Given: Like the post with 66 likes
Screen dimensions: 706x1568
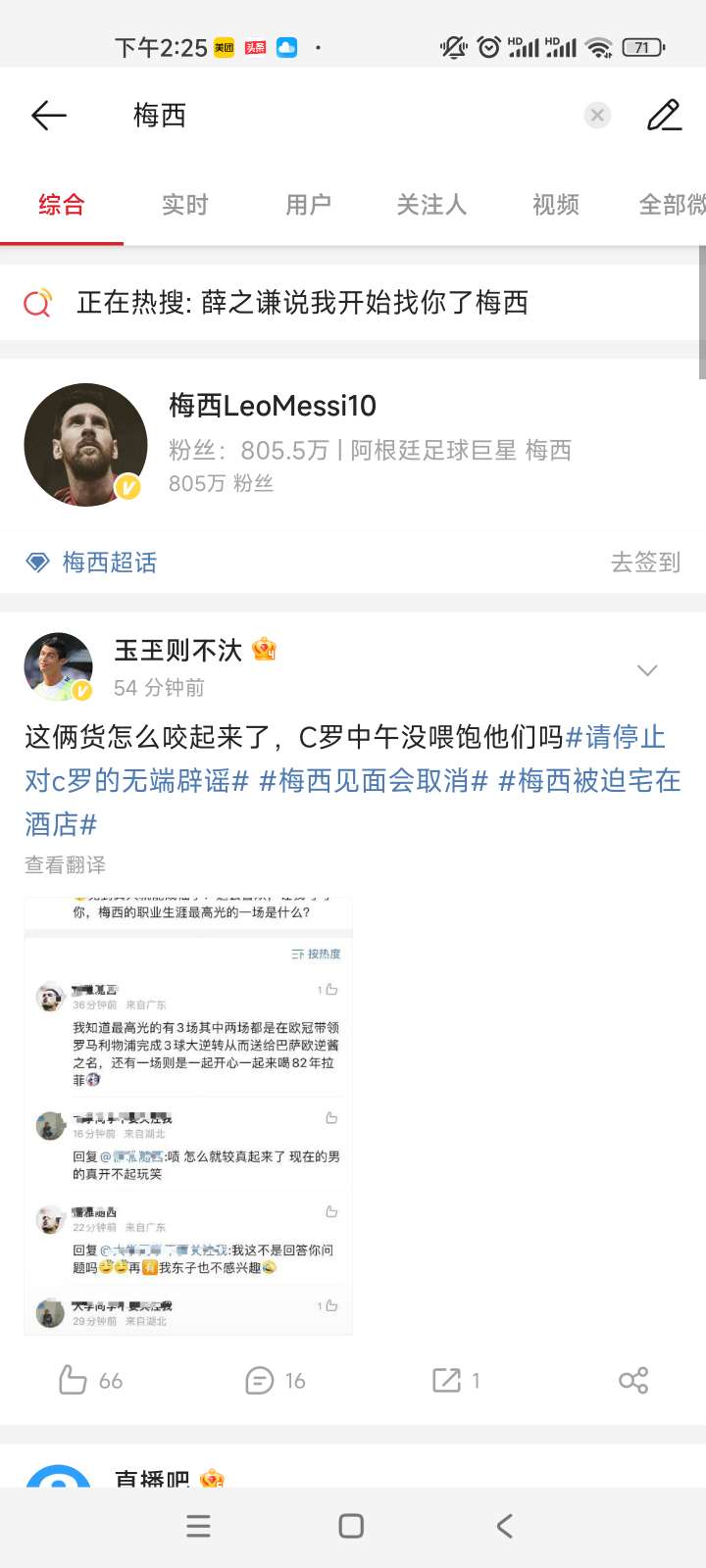Looking at the screenshot, I should tap(90, 1381).
